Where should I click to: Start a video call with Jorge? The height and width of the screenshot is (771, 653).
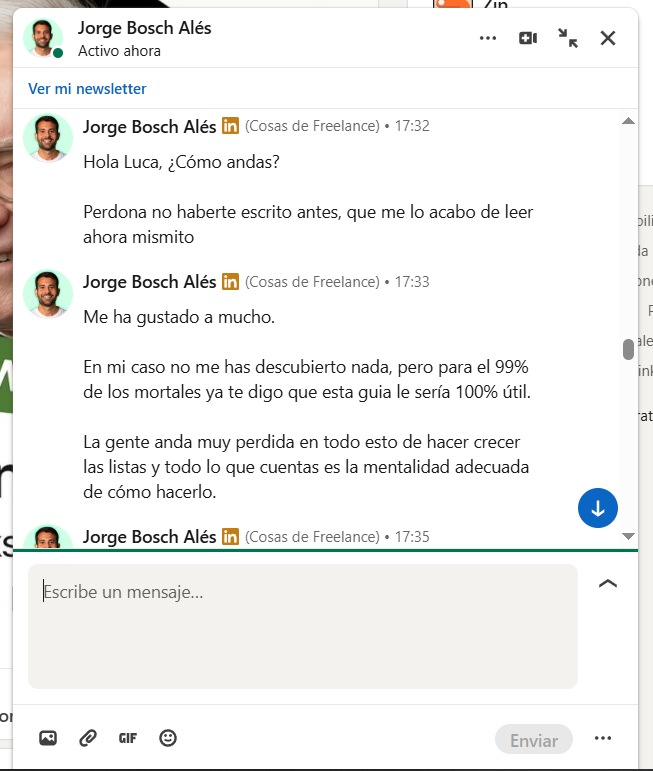coord(528,38)
